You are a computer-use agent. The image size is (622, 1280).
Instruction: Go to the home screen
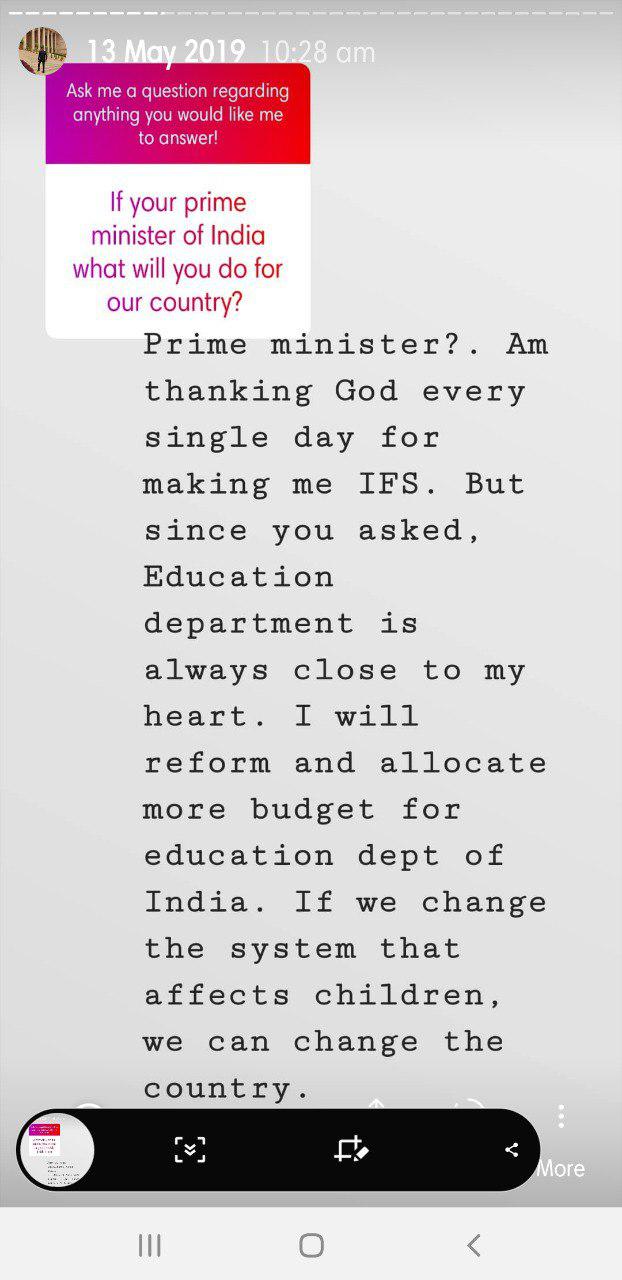[x=311, y=1245]
